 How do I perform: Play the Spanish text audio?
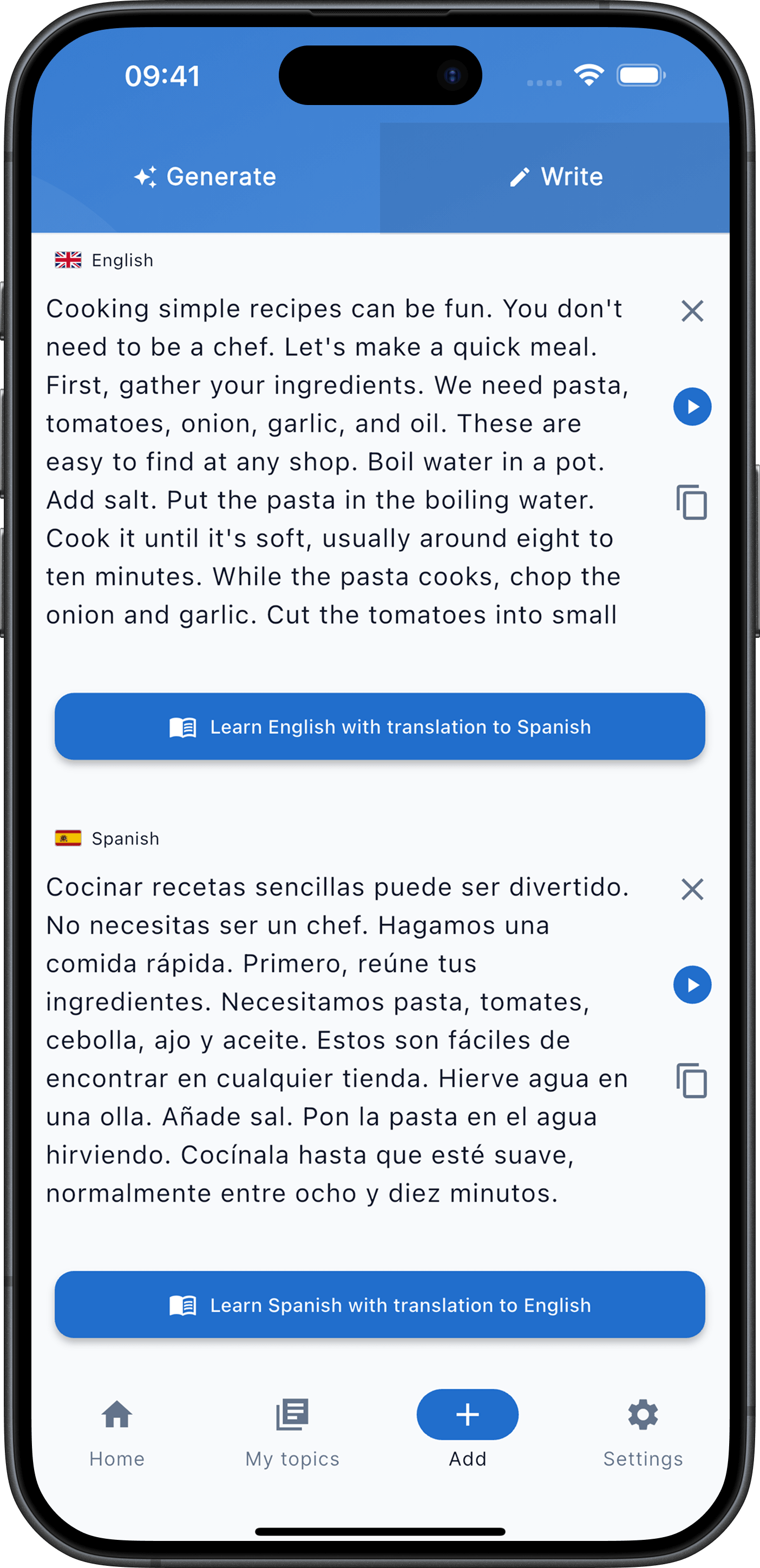click(692, 986)
